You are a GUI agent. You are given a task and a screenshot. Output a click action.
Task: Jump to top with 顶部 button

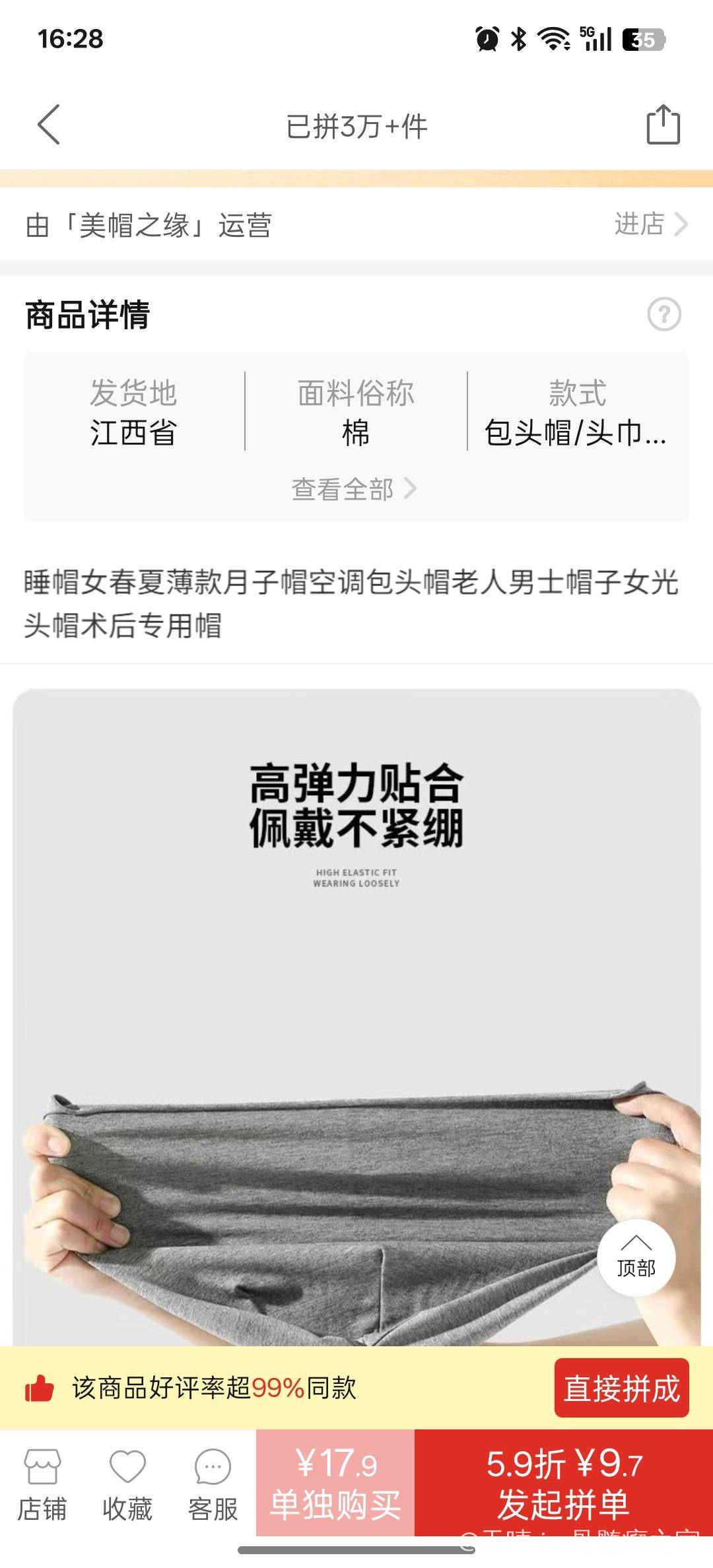(636, 1257)
